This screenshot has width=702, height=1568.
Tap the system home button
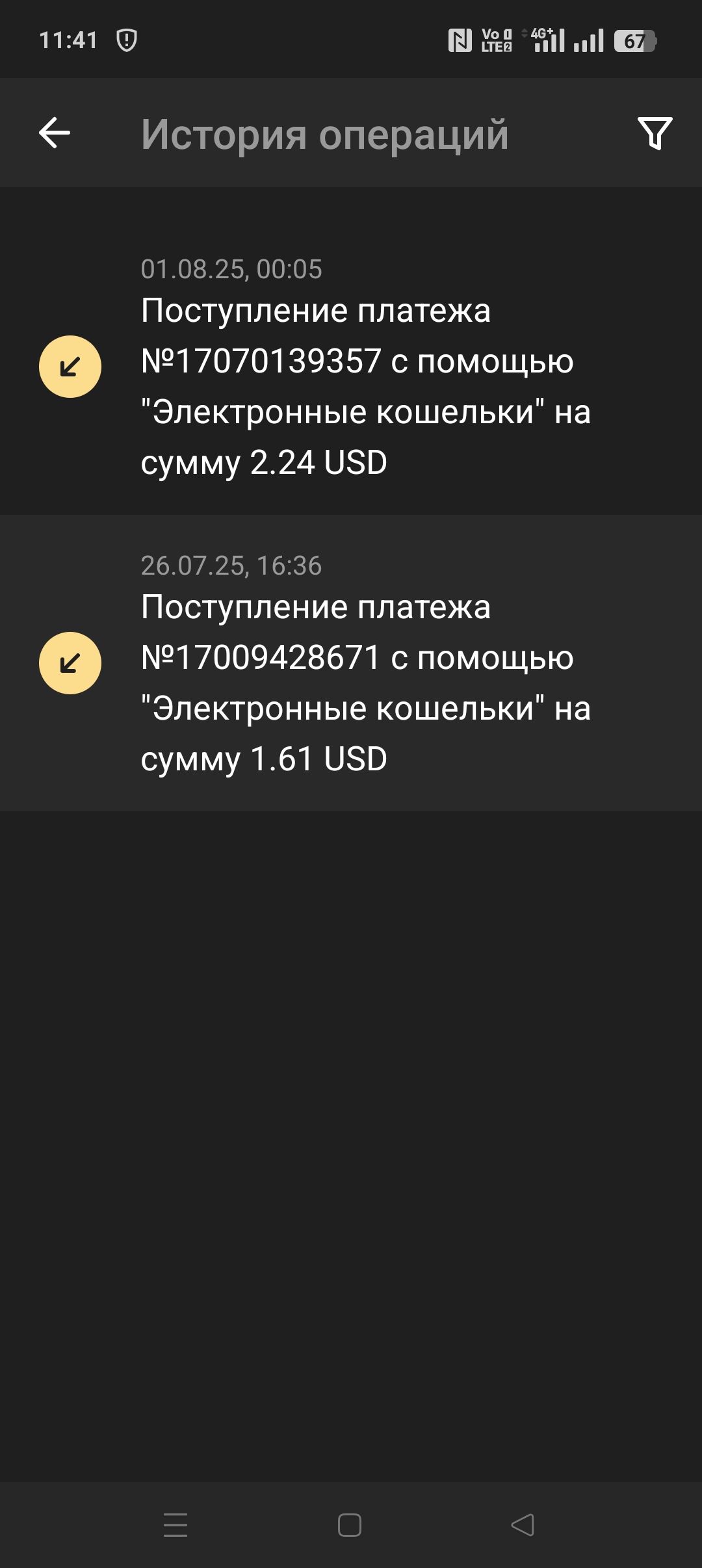coord(350,1524)
